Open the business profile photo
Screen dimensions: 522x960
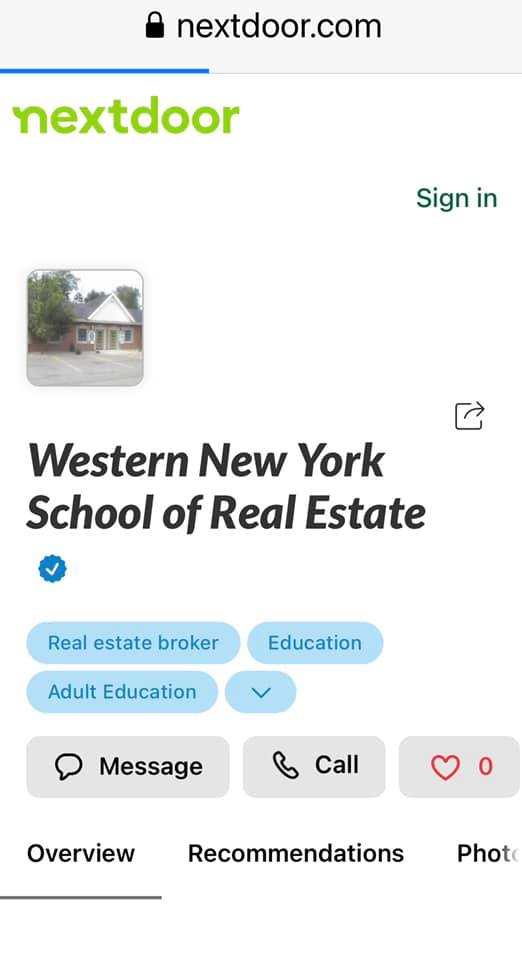click(85, 328)
